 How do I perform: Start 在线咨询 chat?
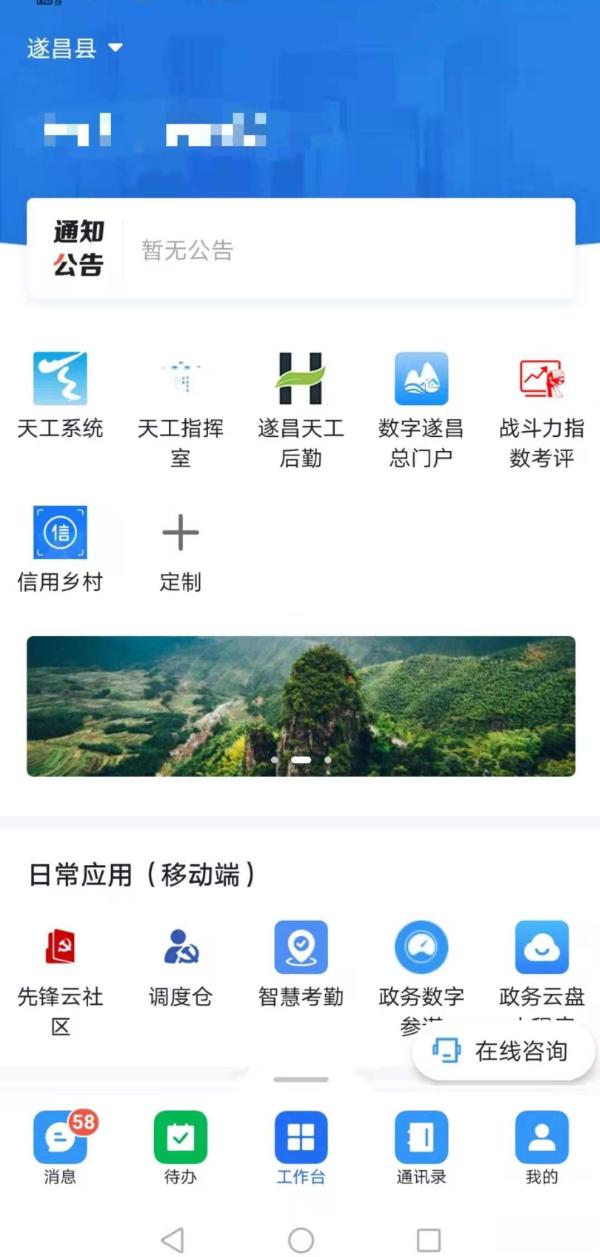click(x=503, y=1051)
